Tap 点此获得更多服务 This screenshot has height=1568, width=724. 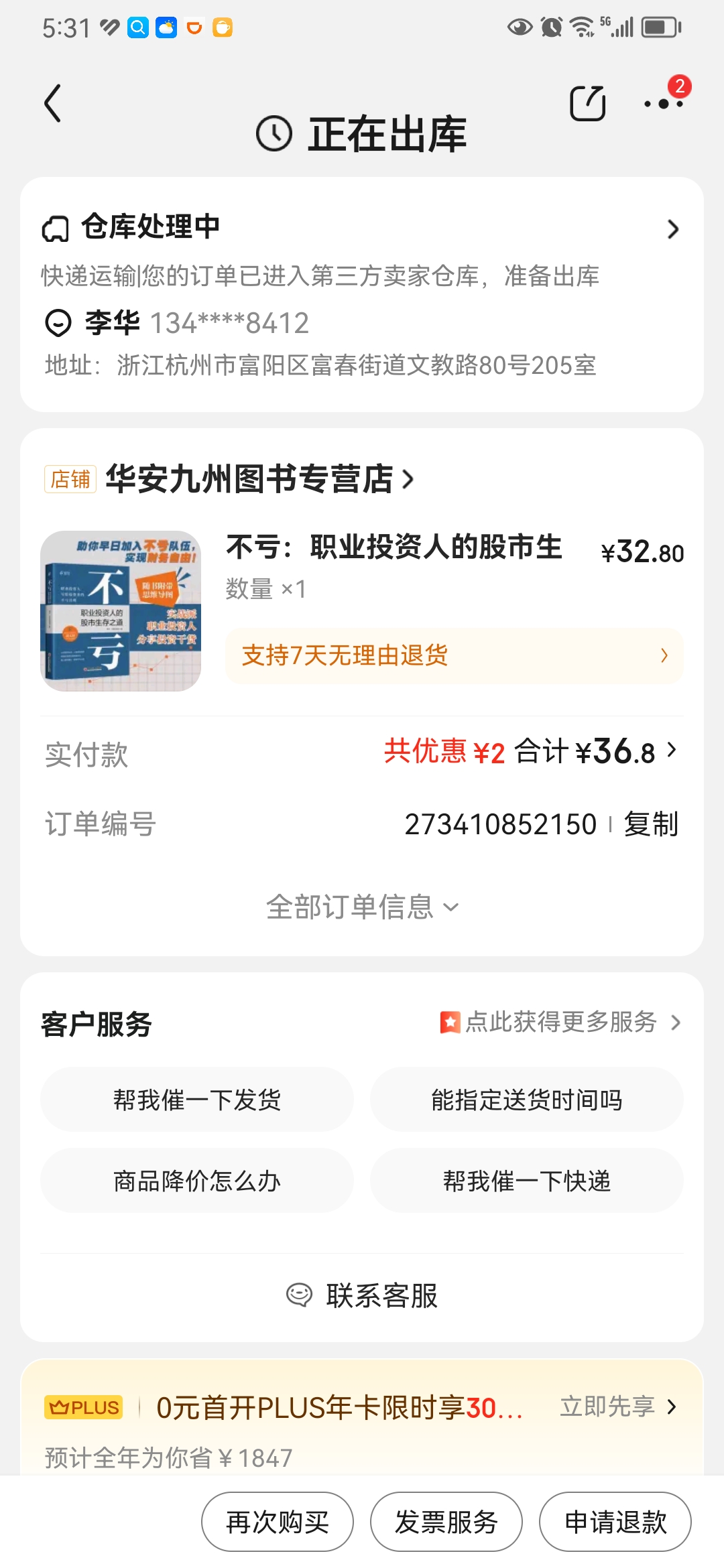point(560,1023)
